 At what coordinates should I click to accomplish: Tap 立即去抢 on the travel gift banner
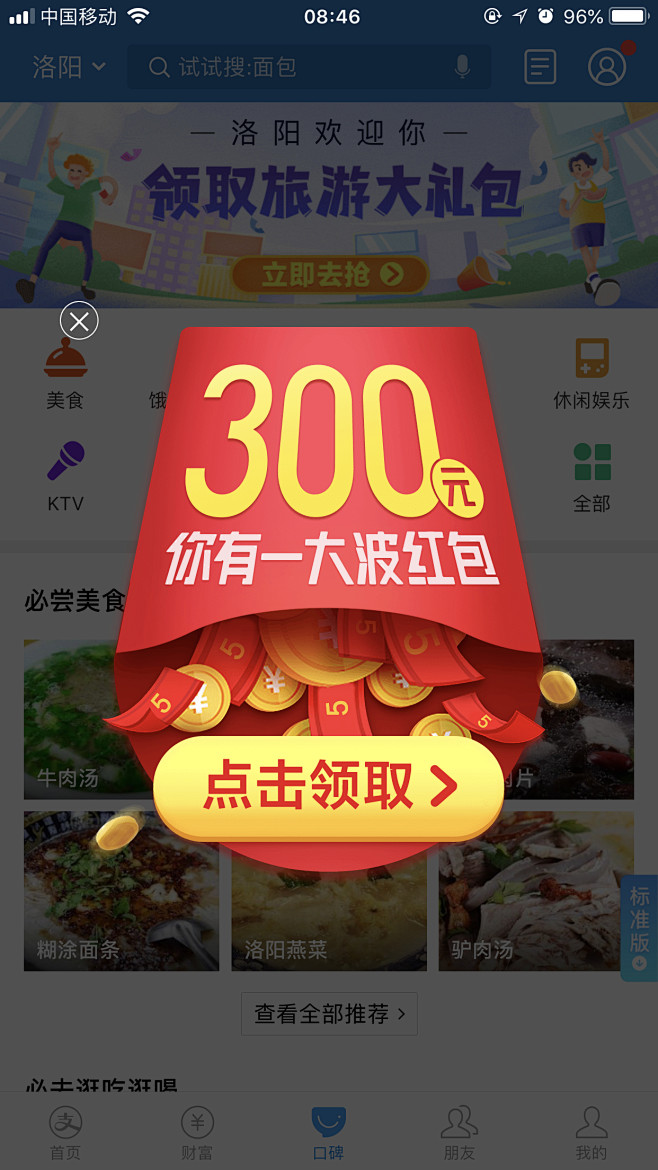coord(330,274)
